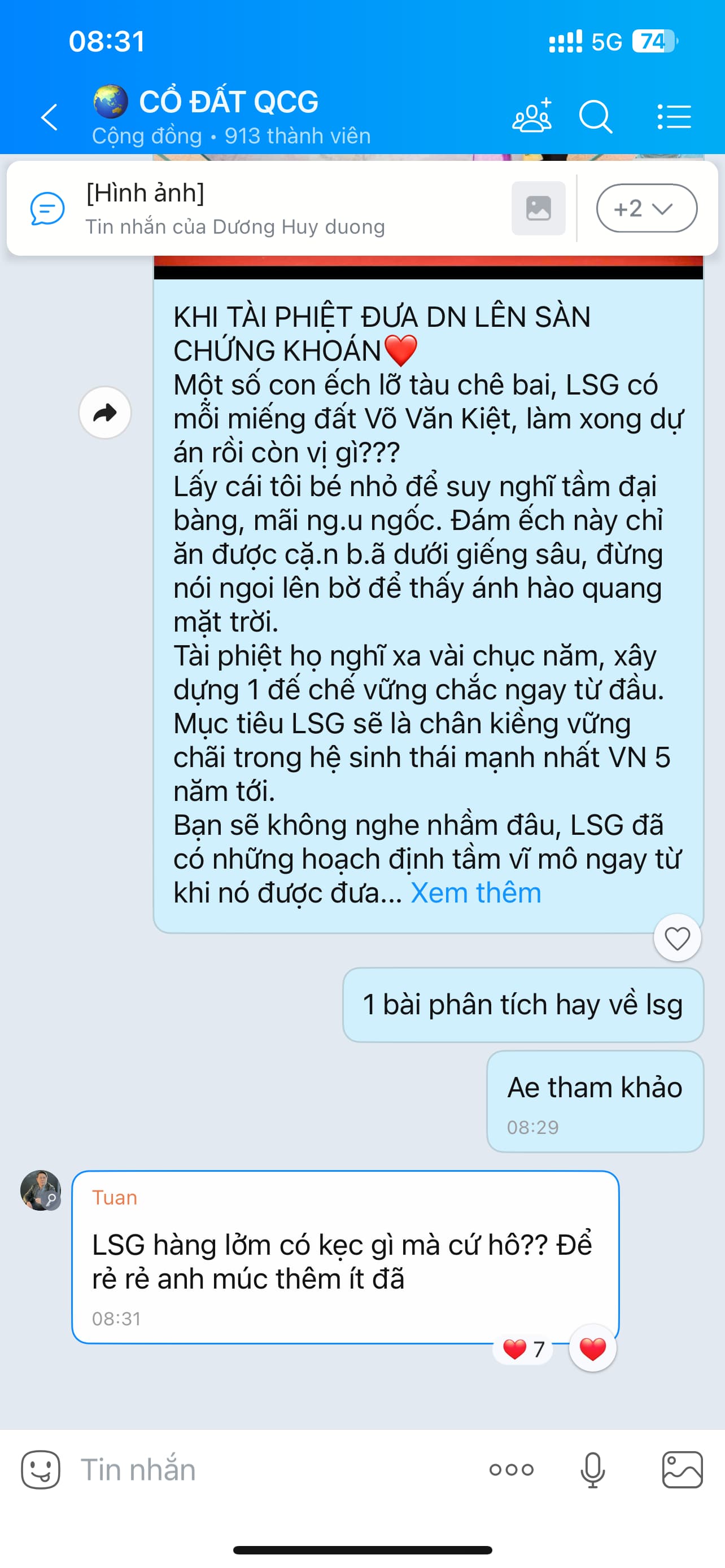725x1568 pixels.
Task: View the 7 heart reactions on Tuan's message
Action: 523,1350
